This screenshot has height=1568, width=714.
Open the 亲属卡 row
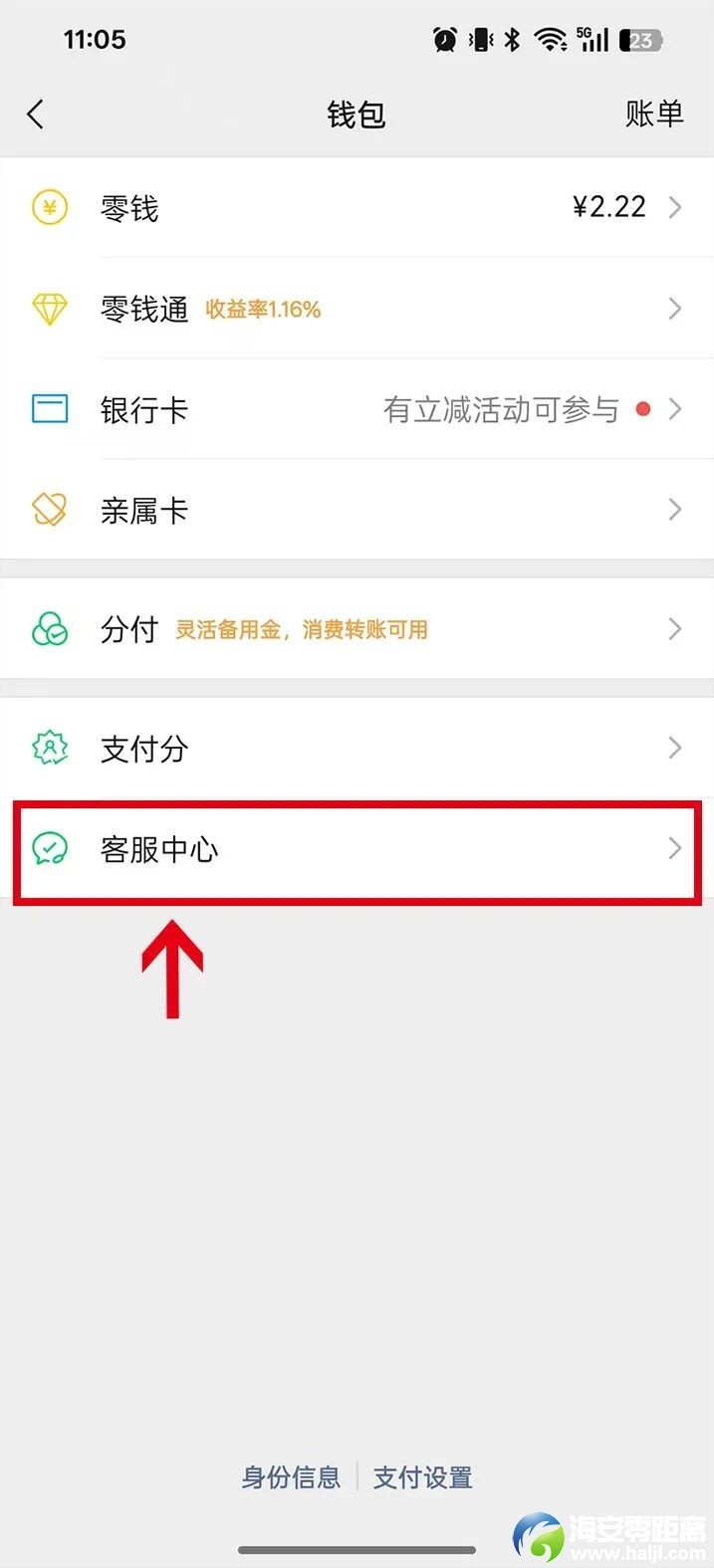tap(357, 510)
